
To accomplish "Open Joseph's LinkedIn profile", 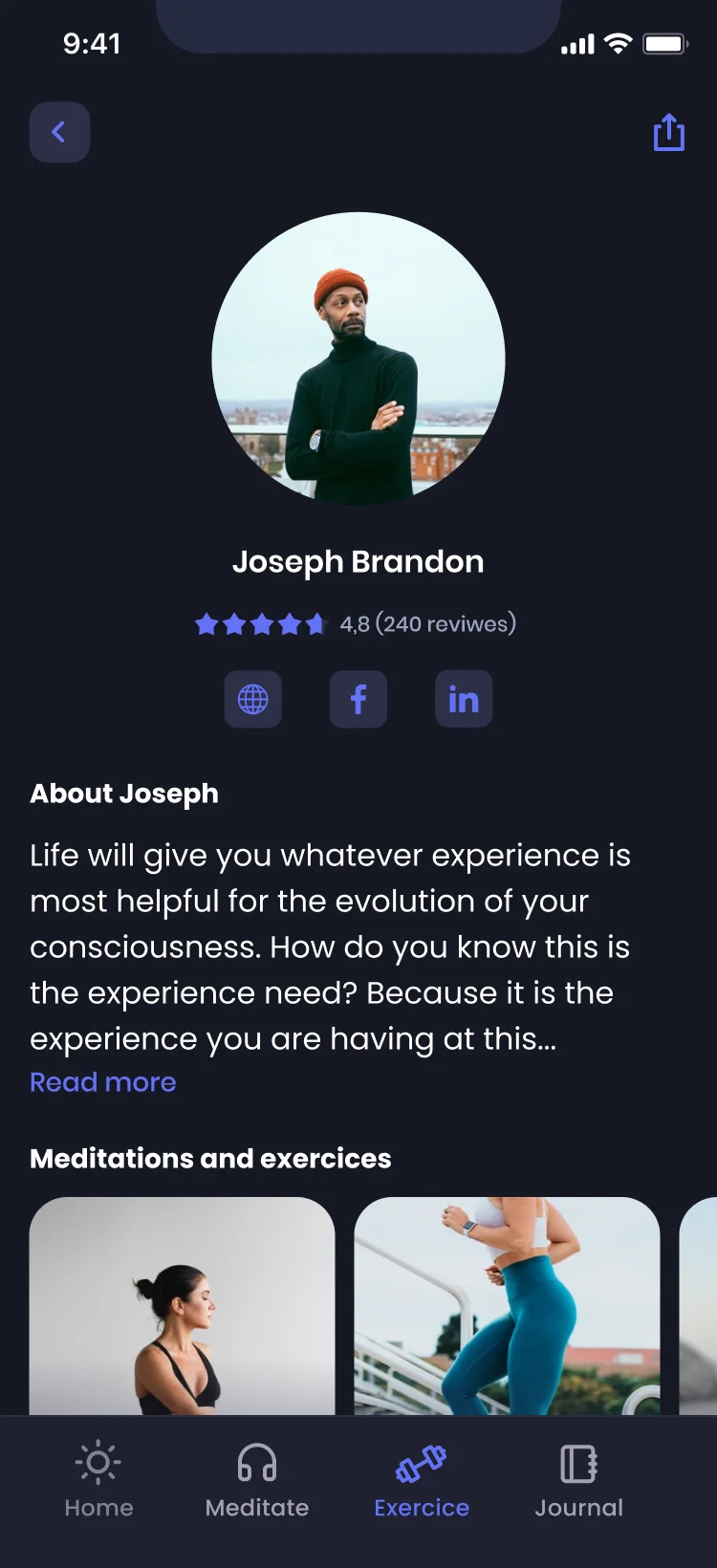I will (464, 699).
